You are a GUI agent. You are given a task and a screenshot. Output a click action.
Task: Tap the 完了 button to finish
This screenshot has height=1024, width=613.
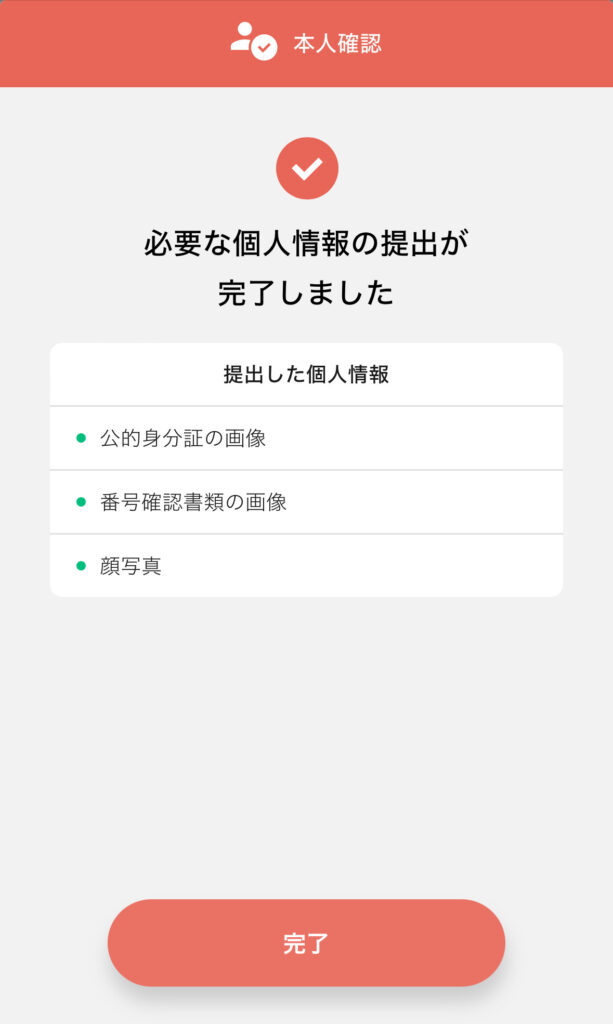coord(306,942)
